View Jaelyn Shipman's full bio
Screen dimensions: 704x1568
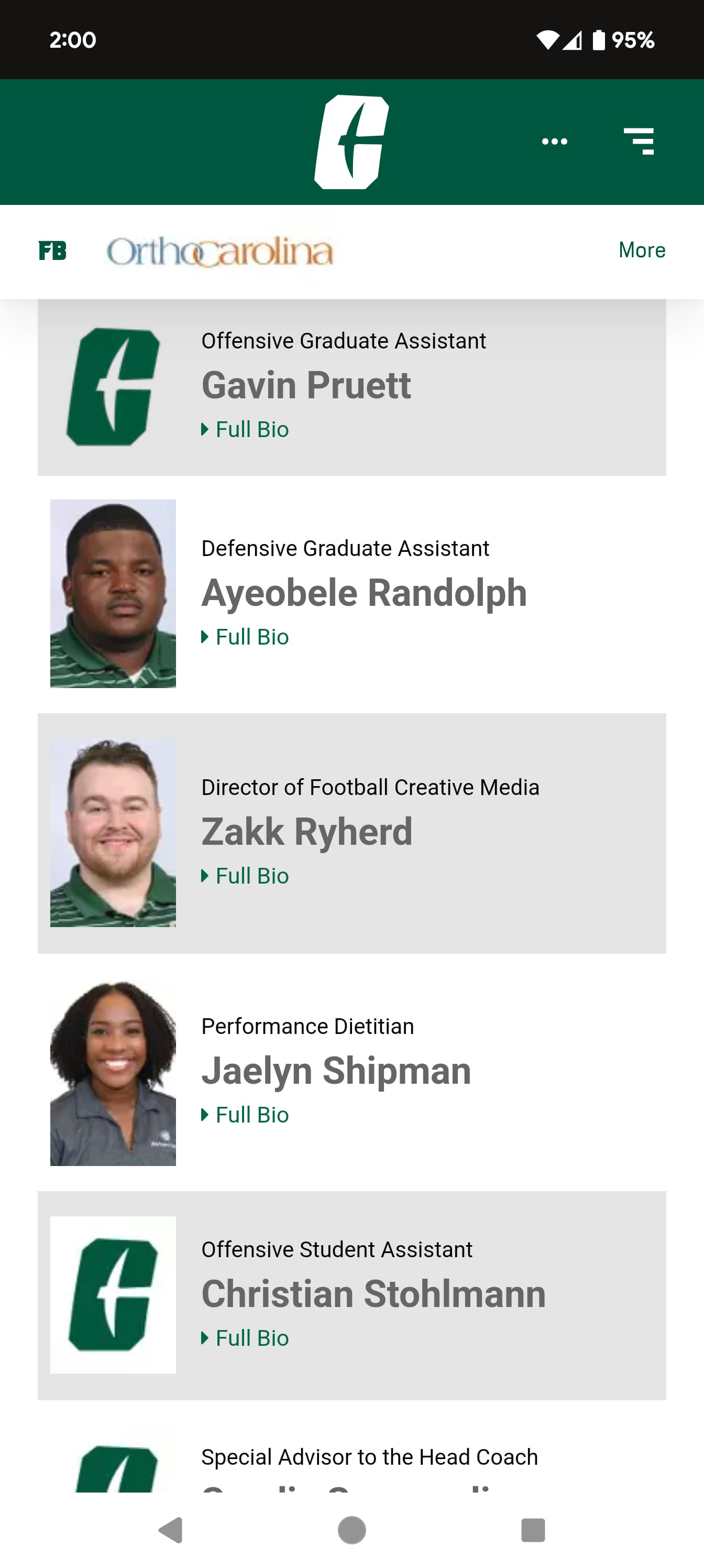point(245,1115)
